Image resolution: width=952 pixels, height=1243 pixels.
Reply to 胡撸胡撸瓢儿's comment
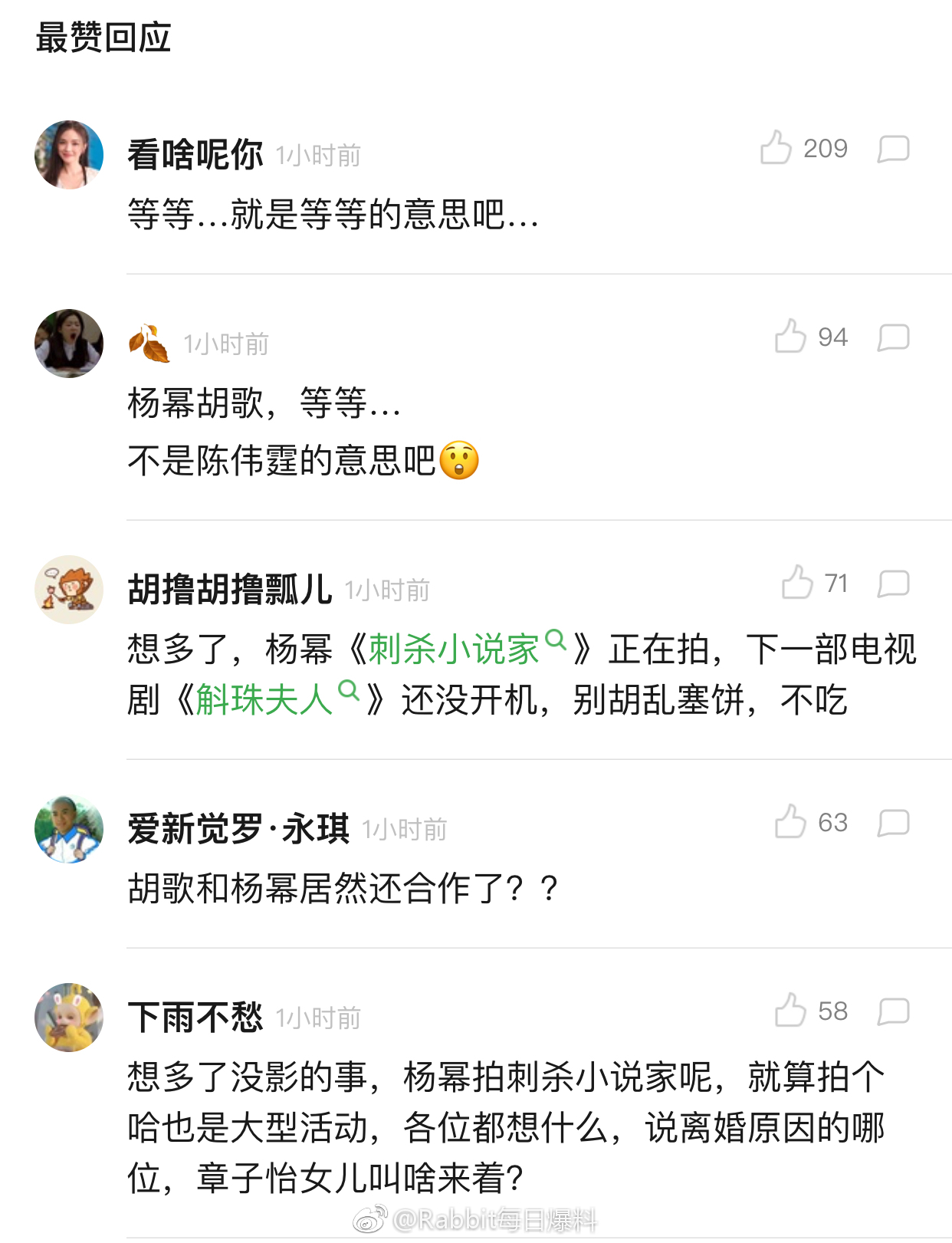click(x=893, y=584)
